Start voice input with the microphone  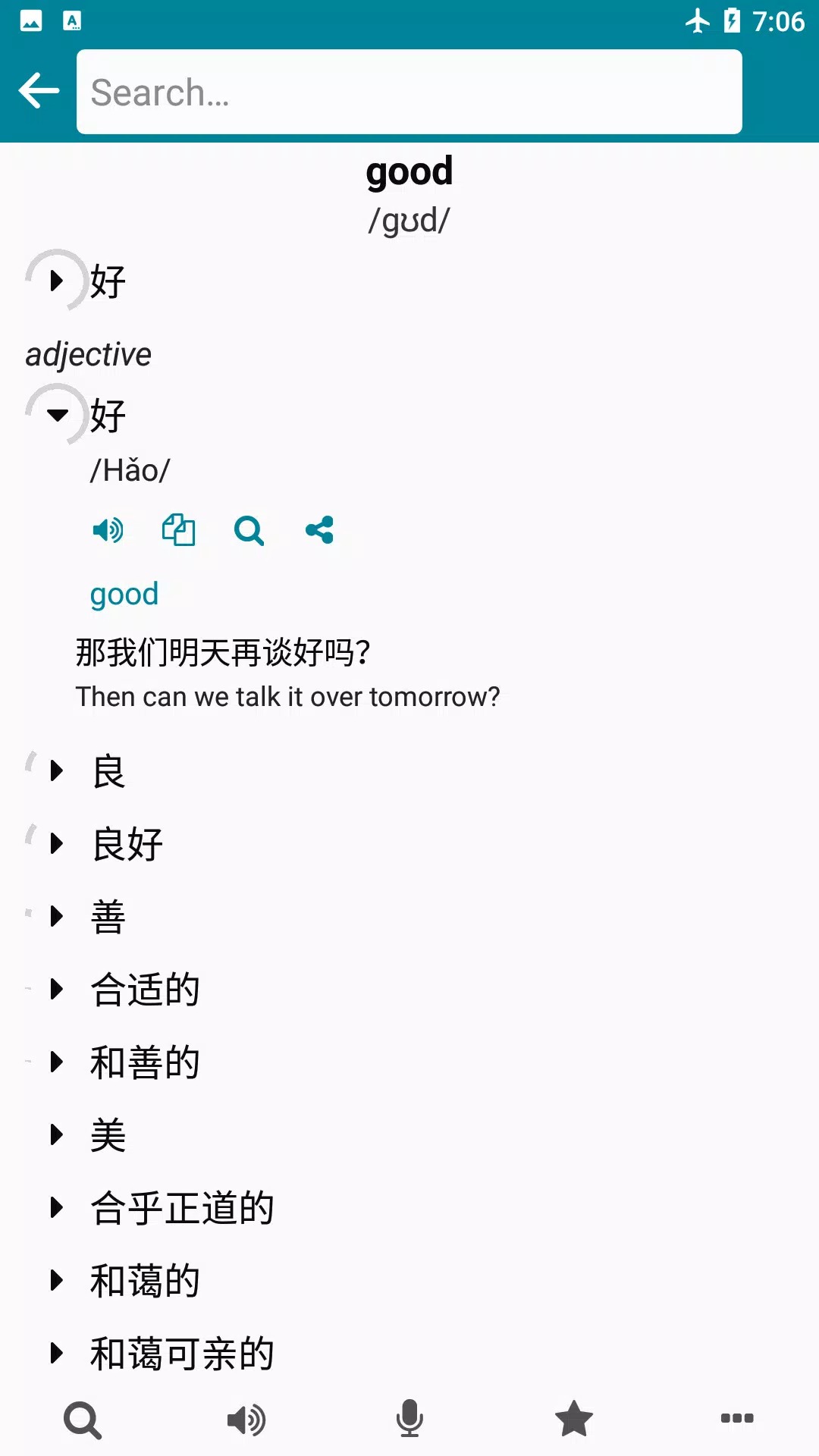[409, 1420]
